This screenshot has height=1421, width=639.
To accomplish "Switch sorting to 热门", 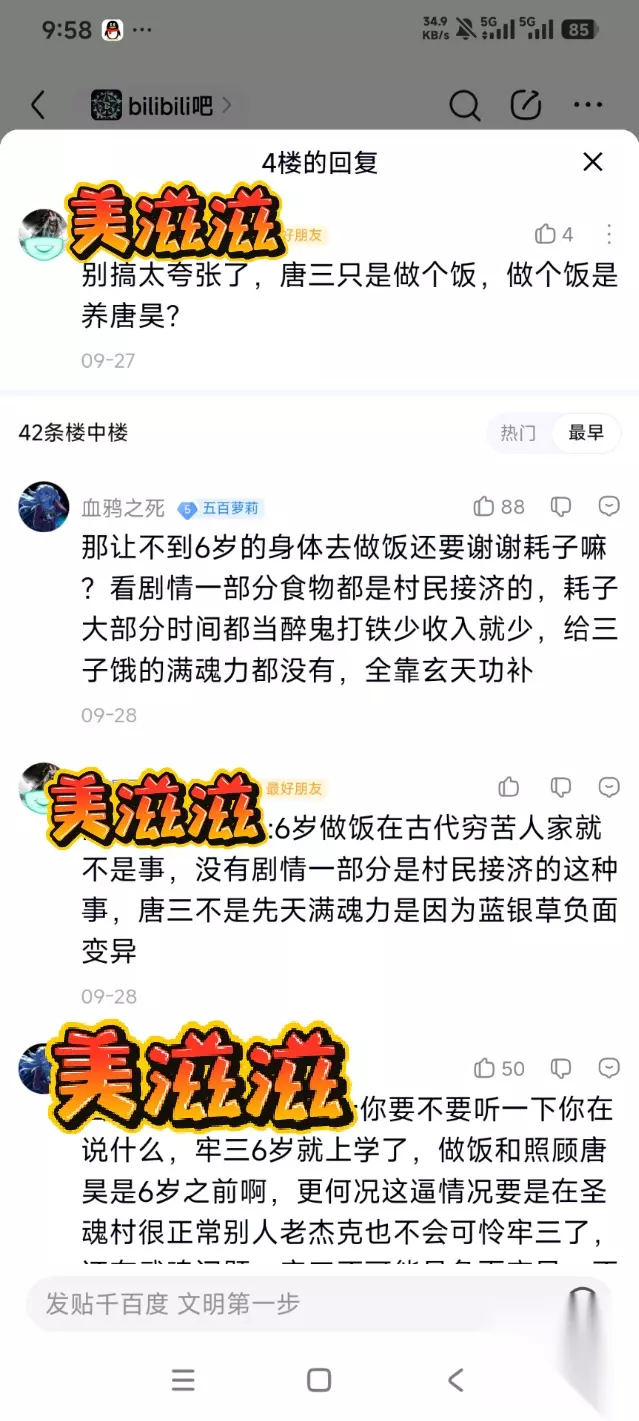I will coord(518,433).
